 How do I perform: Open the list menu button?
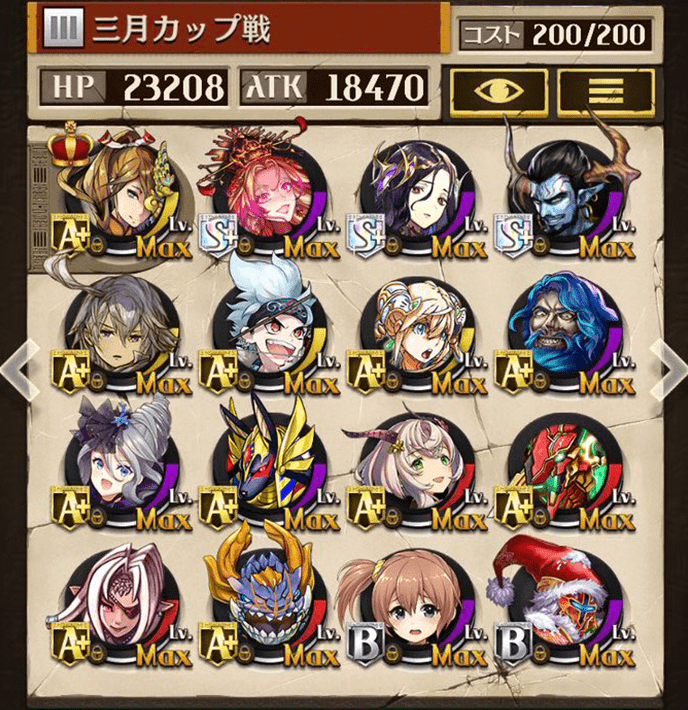[x=606, y=91]
